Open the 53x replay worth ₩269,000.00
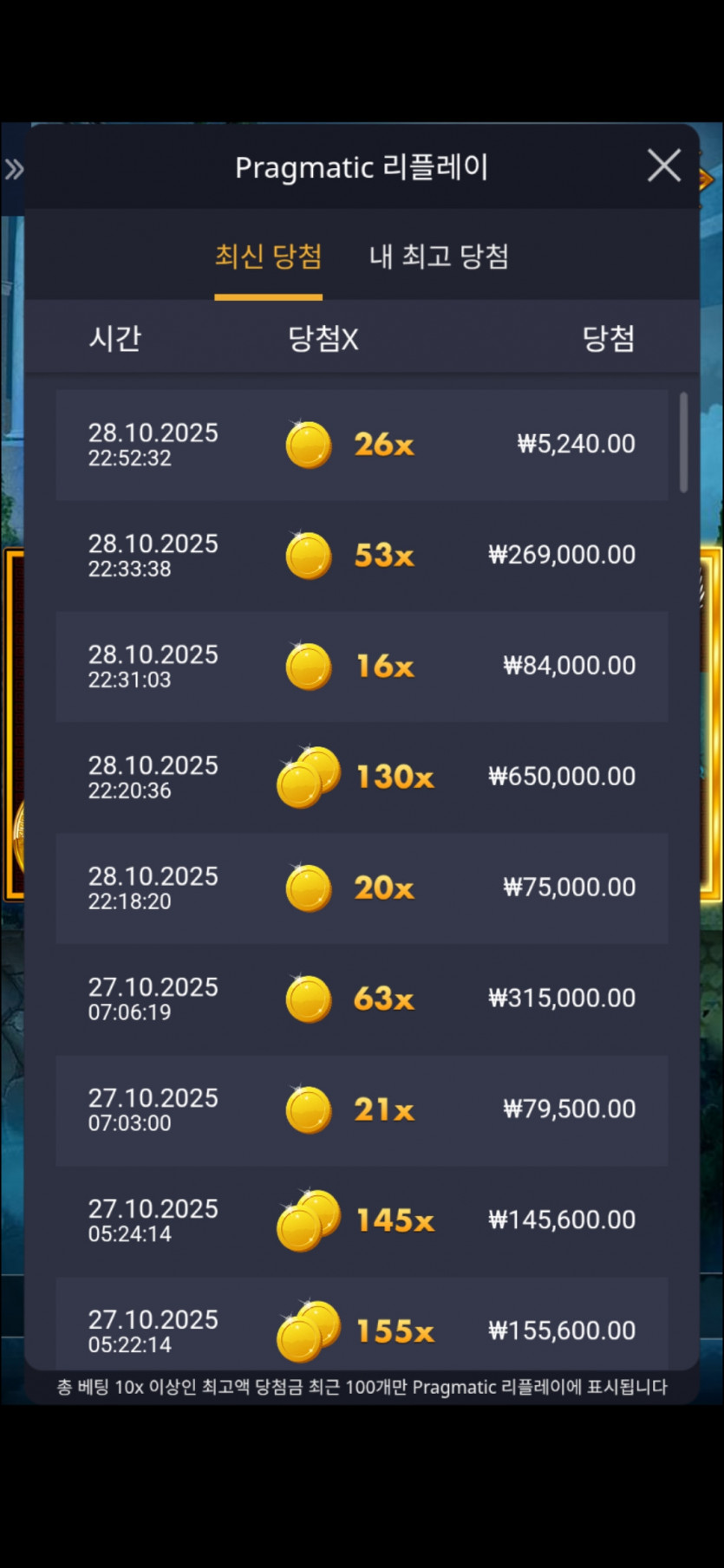Image resolution: width=724 pixels, height=1568 pixels. tap(362, 556)
